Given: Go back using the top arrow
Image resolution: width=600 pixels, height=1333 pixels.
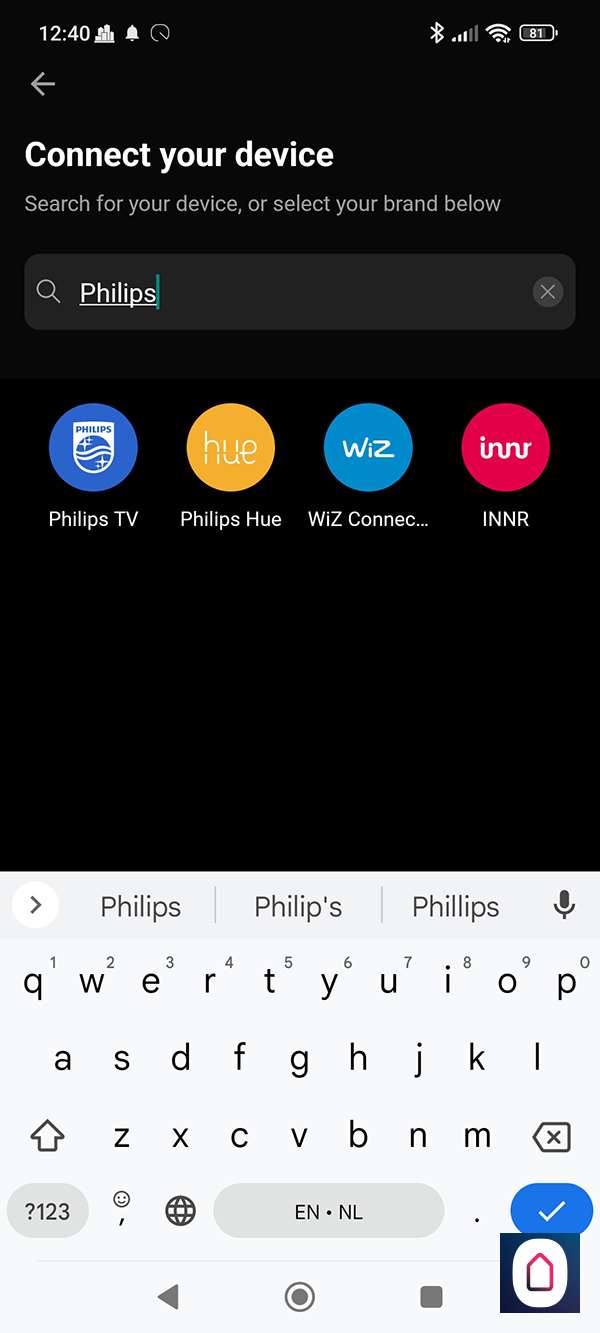Looking at the screenshot, I should [x=43, y=85].
